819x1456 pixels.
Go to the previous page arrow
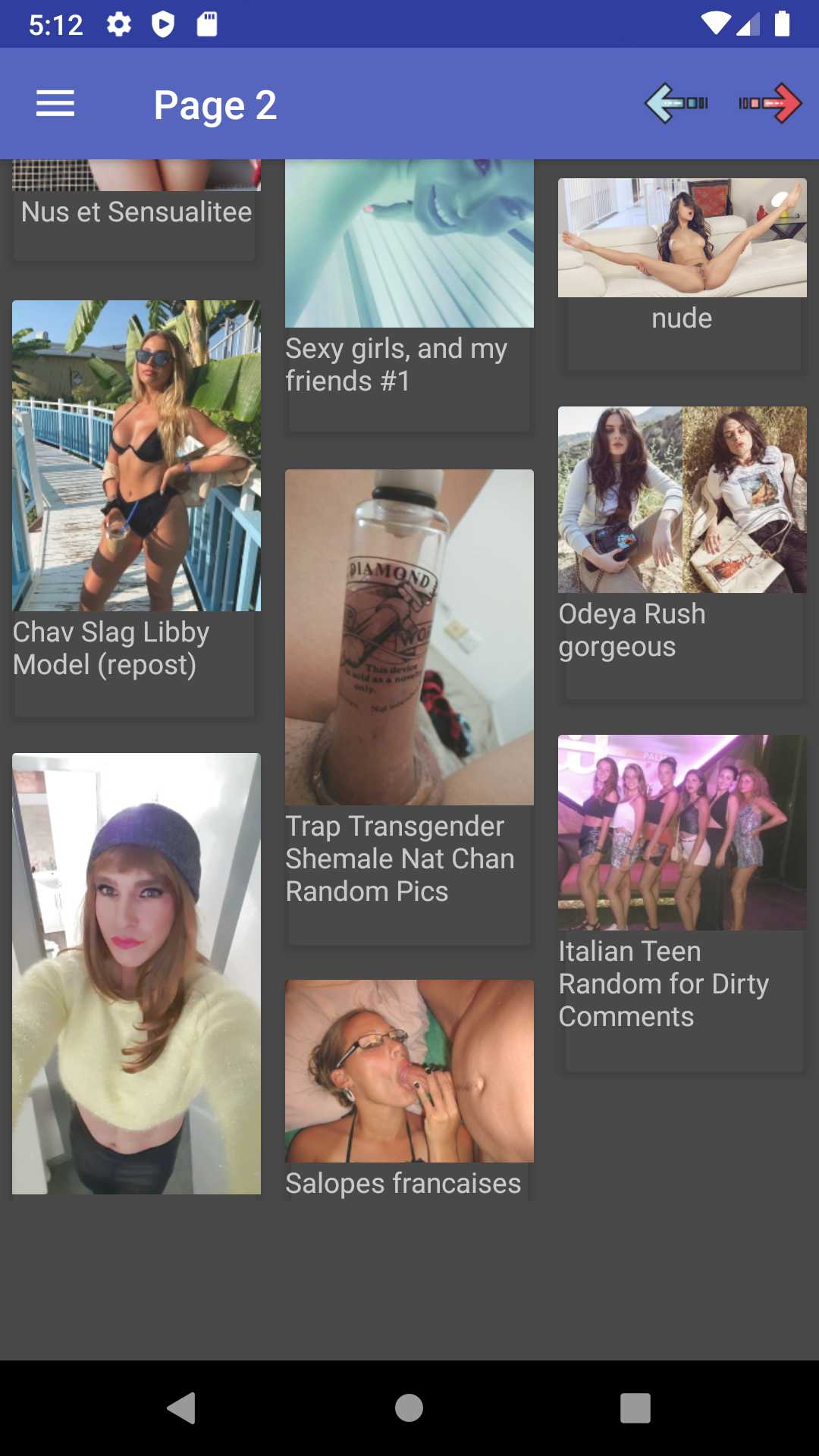[676, 103]
